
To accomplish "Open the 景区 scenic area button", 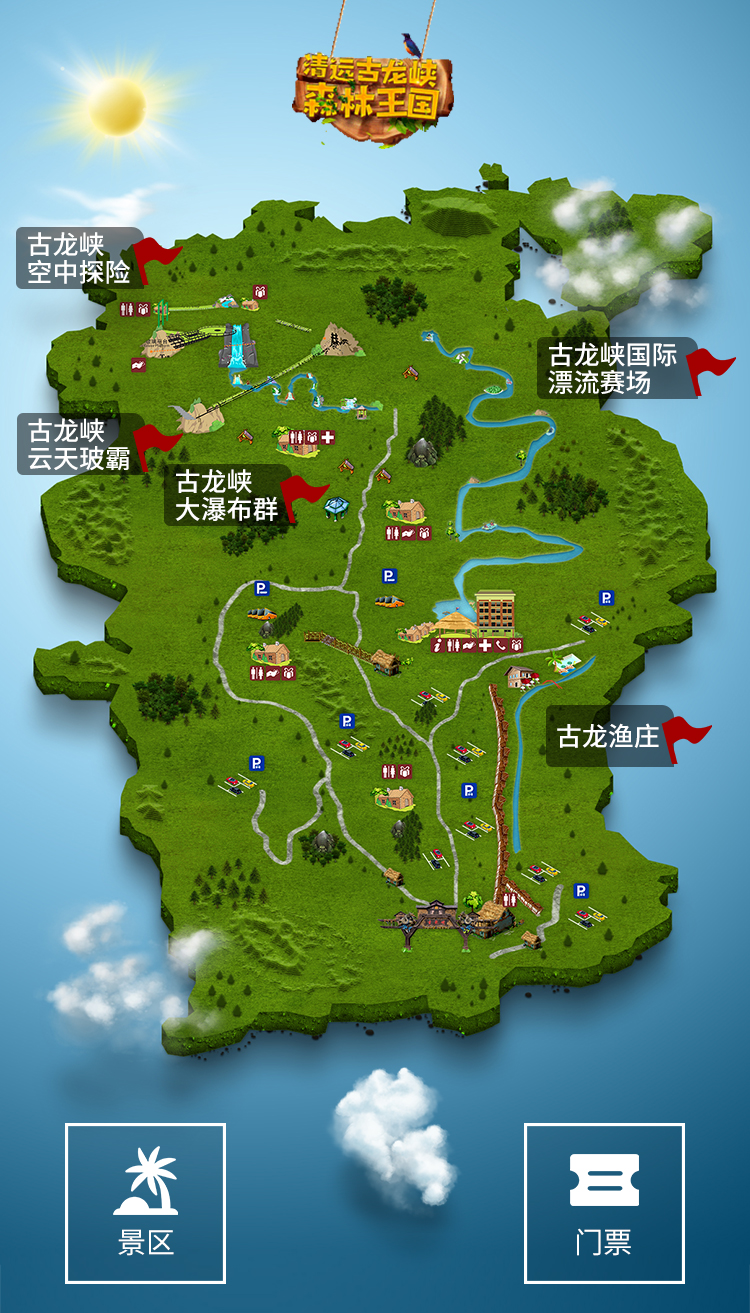I will pos(146,1203).
